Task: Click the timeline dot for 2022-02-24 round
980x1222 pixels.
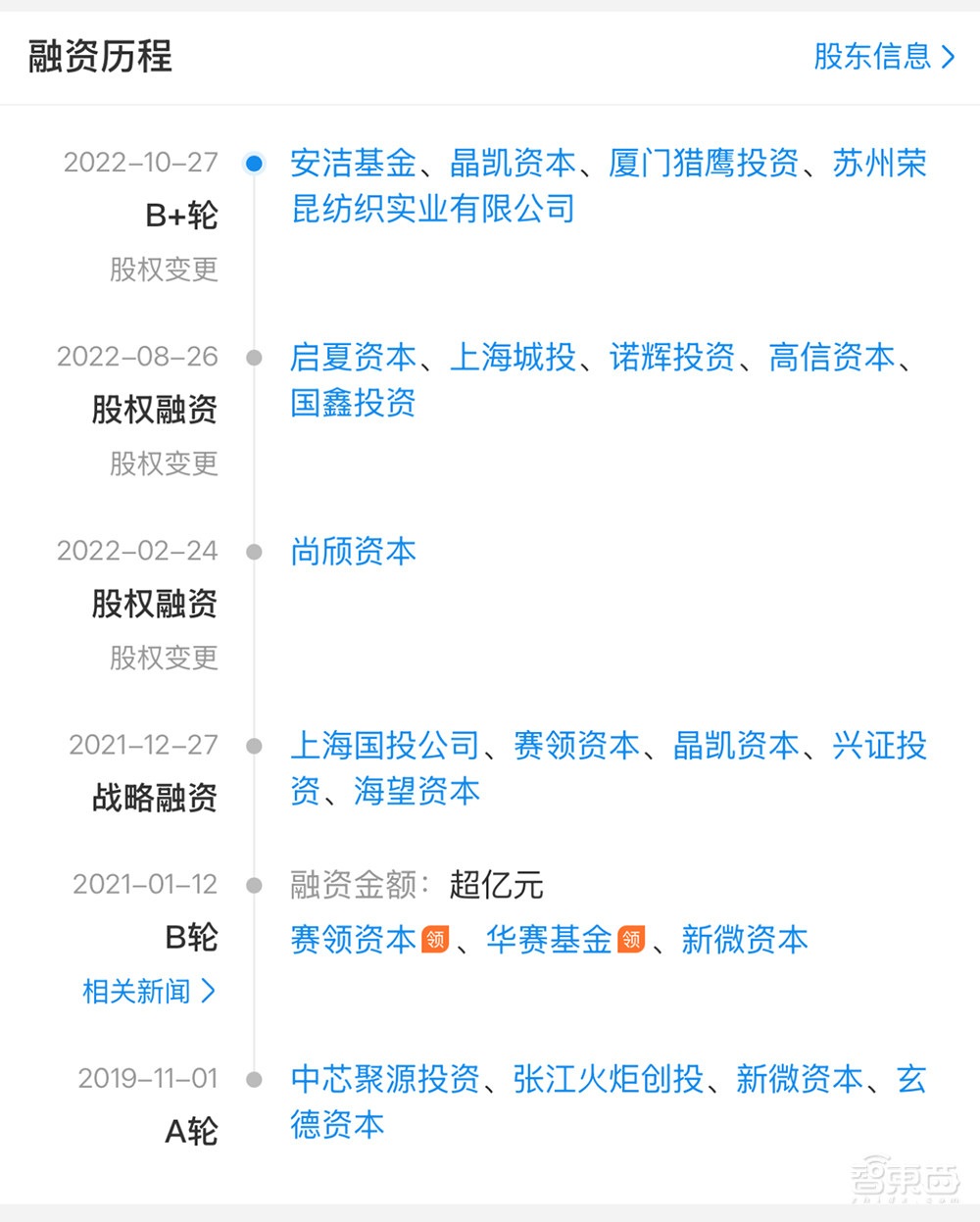Action: pyautogui.click(x=255, y=552)
